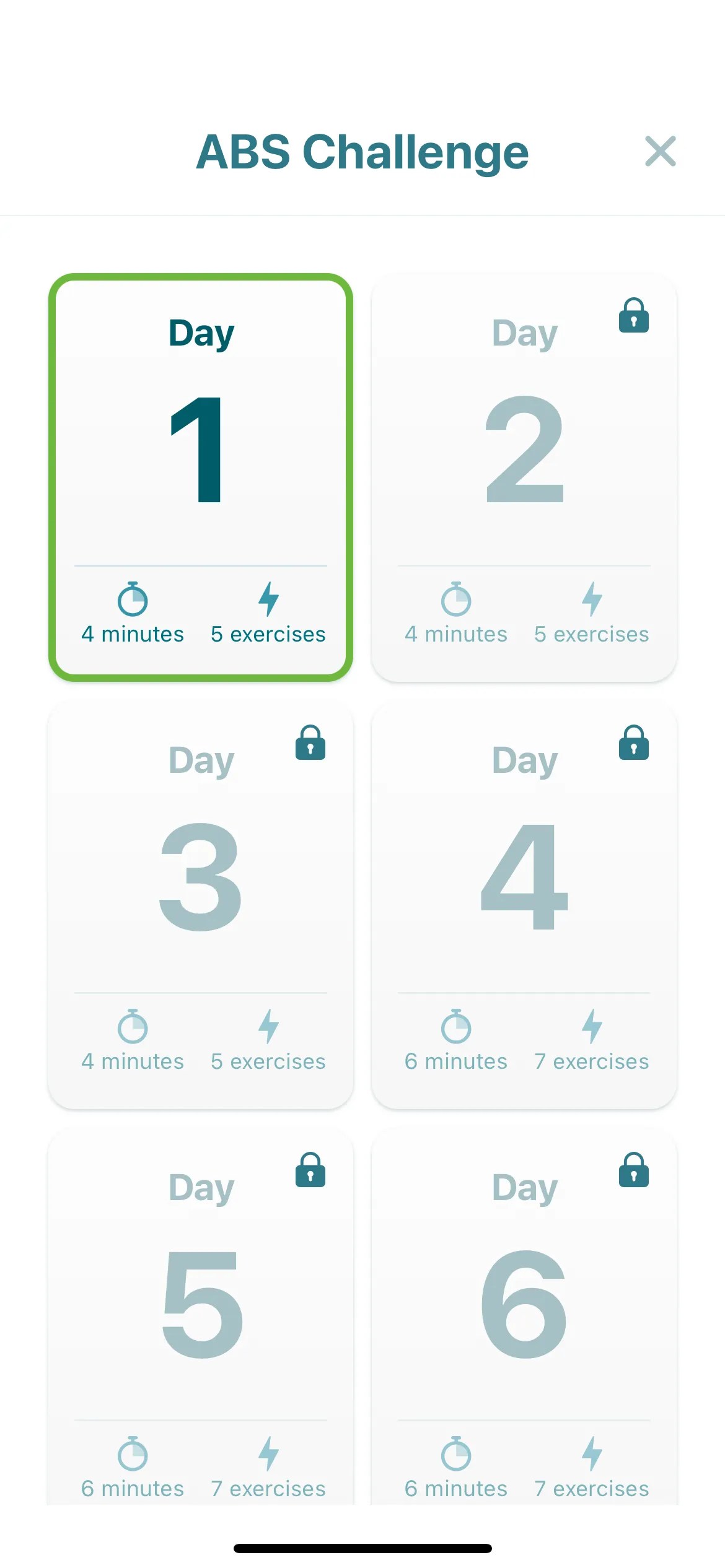Click the lightning bolt icon on Day 1
The image size is (725, 1568).
[268, 599]
